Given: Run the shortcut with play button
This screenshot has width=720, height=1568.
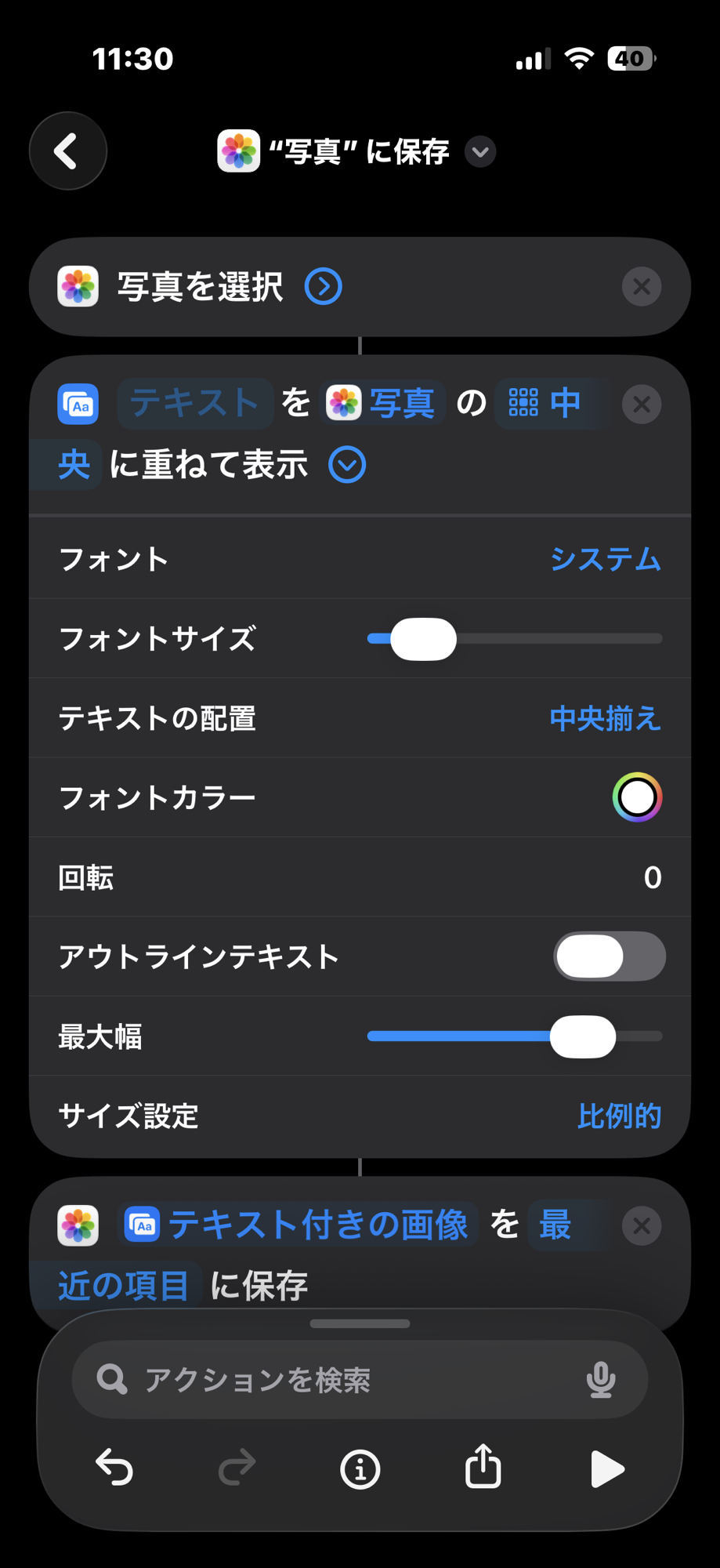Looking at the screenshot, I should point(606,1468).
